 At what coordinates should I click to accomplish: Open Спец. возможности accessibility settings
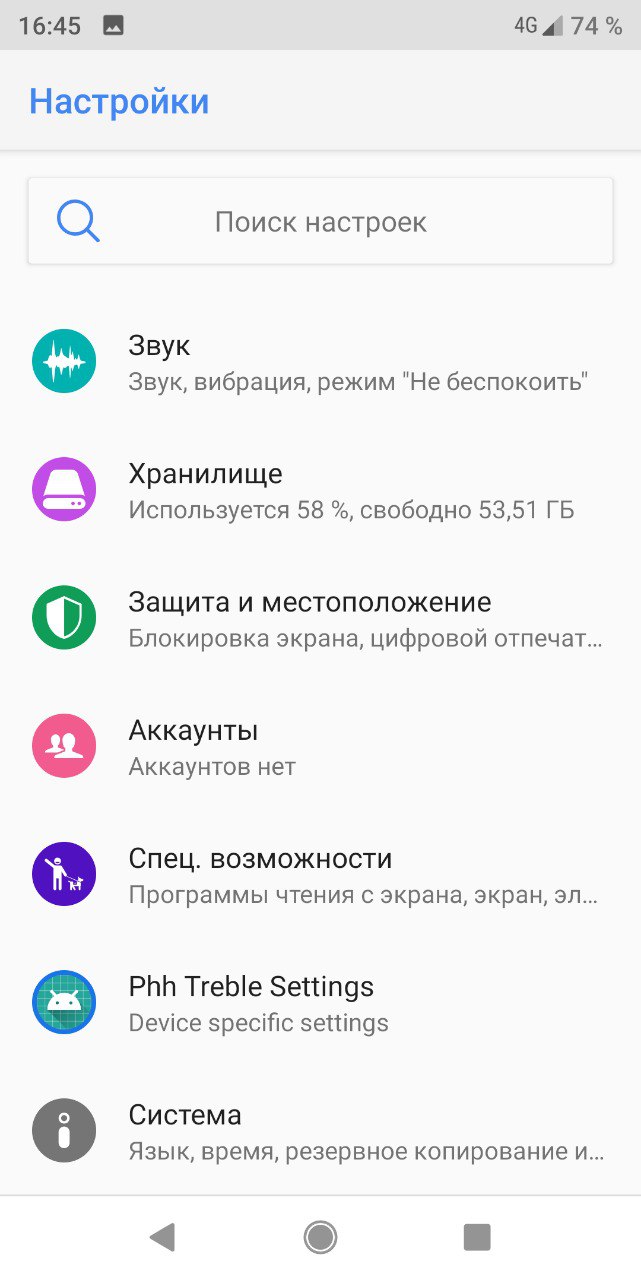click(x=320, y=874)
